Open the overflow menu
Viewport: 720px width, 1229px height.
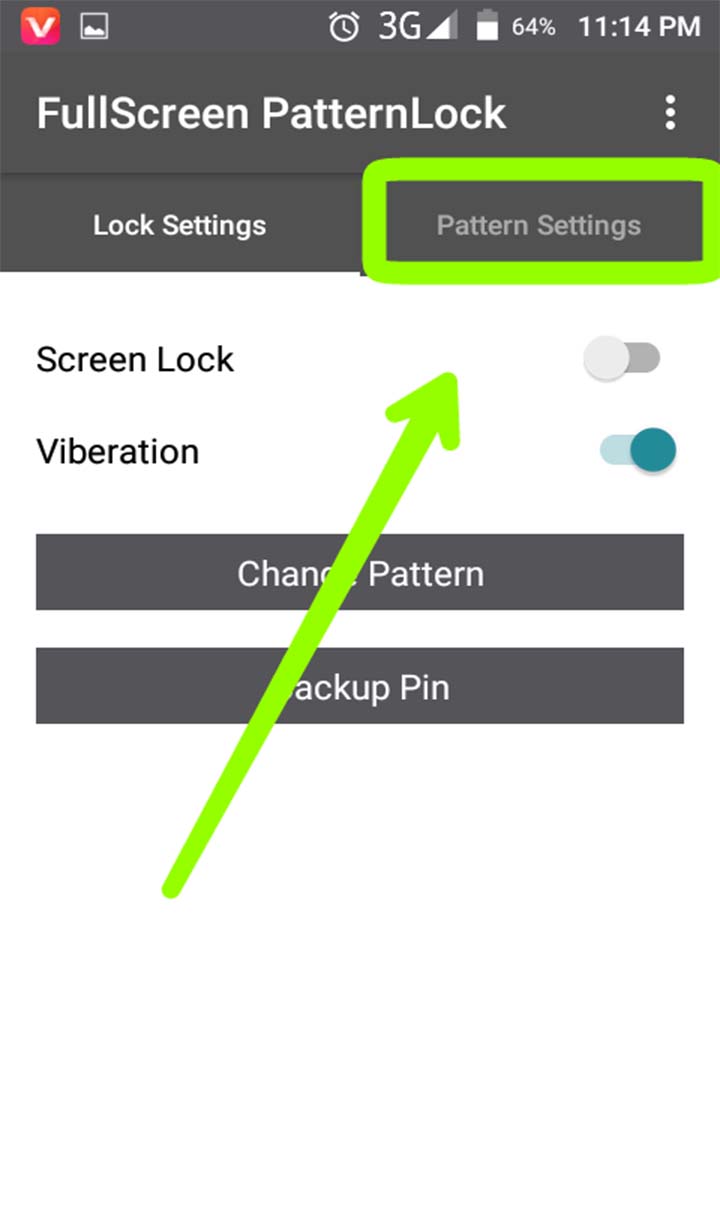(x=670, y=113)
